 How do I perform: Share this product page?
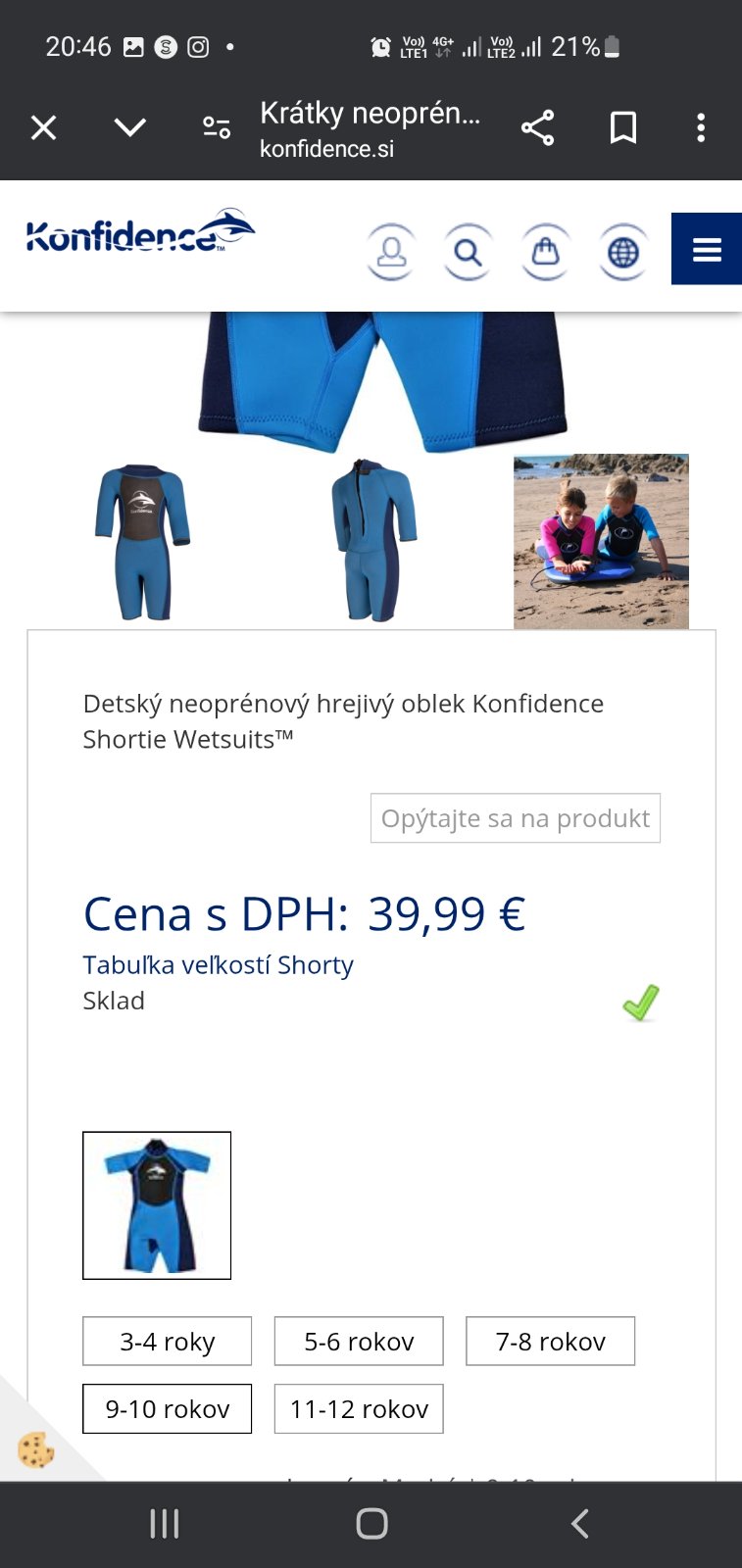coord(537,128)
